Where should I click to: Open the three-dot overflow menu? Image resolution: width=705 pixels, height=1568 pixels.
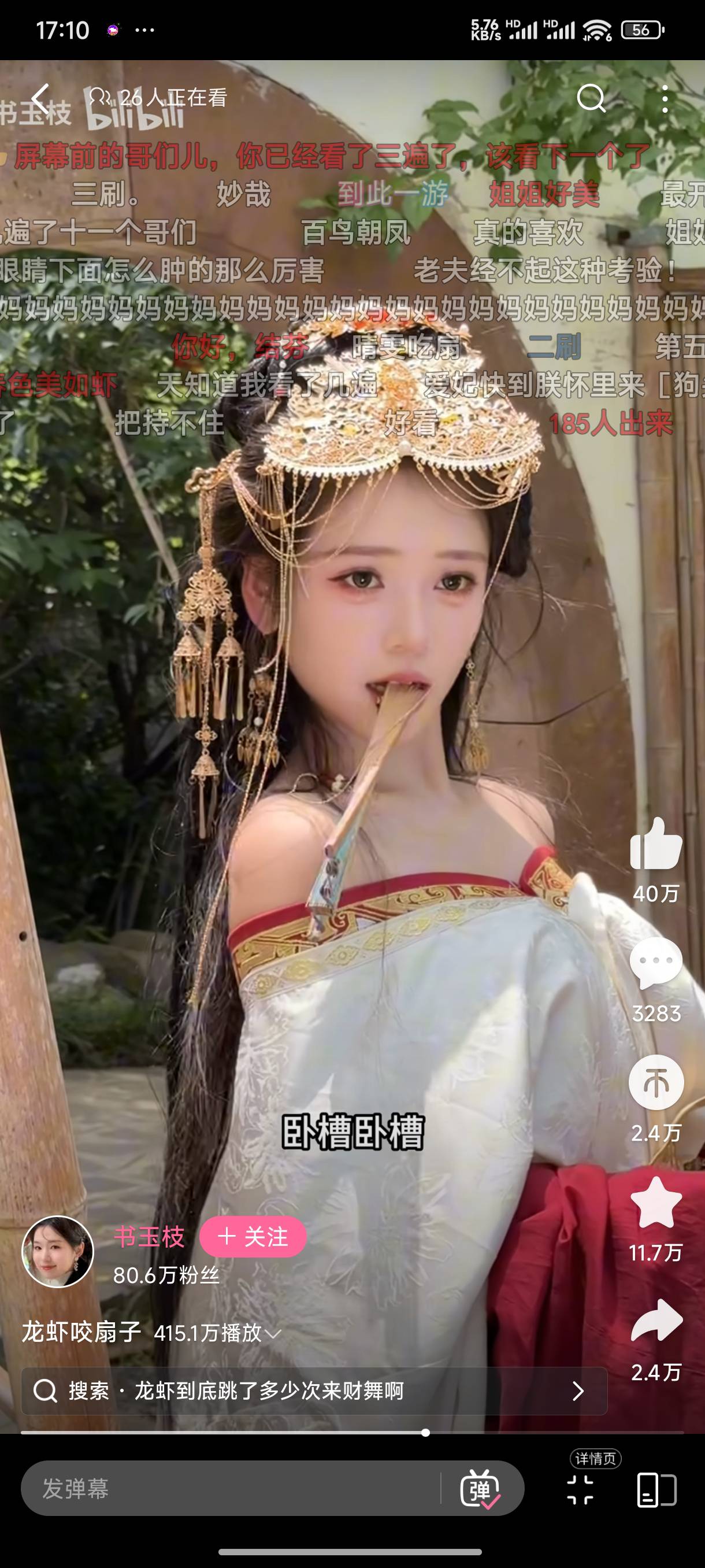(x=665, y=99)
